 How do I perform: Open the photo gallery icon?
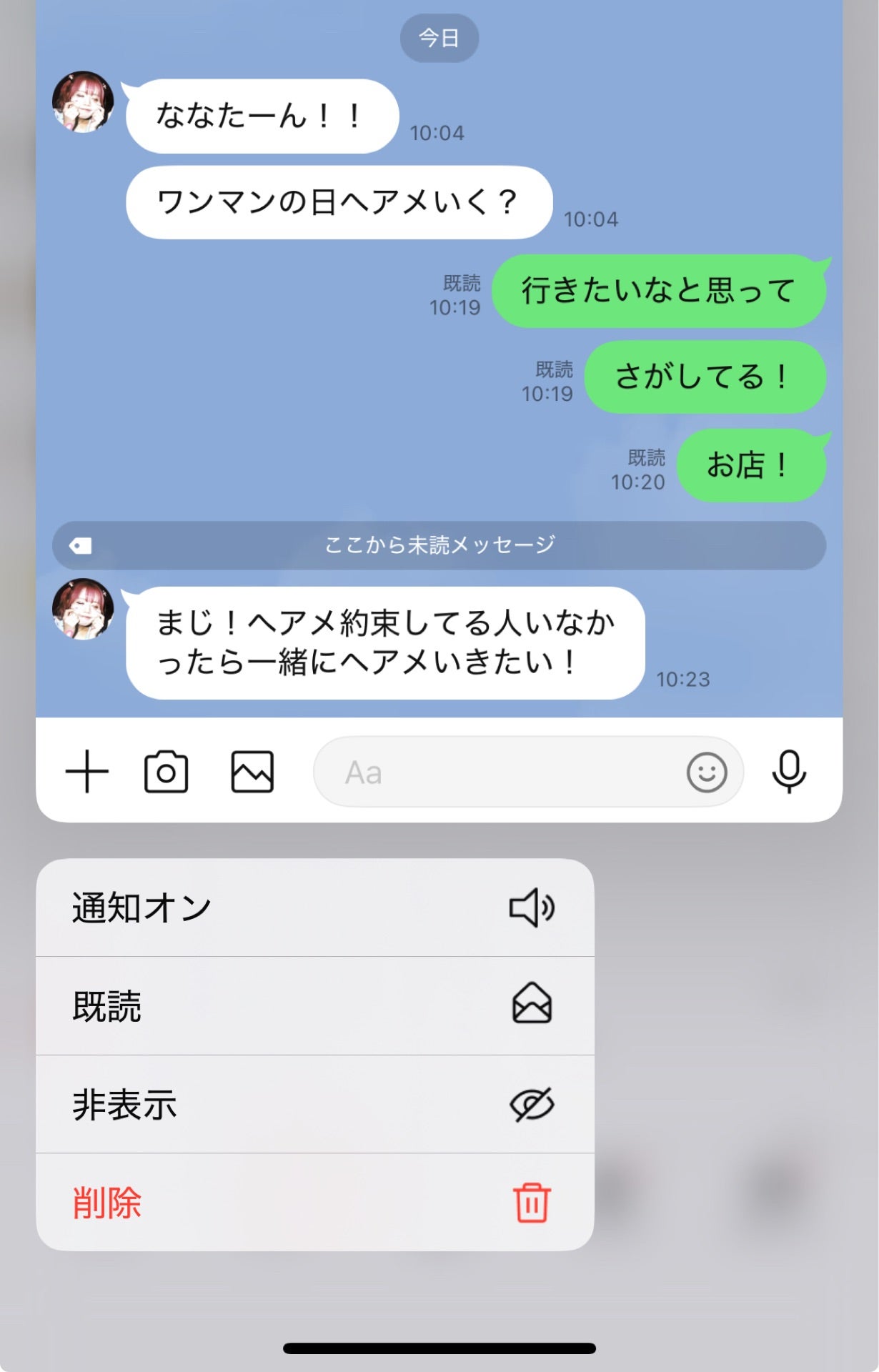click(252, 772)
